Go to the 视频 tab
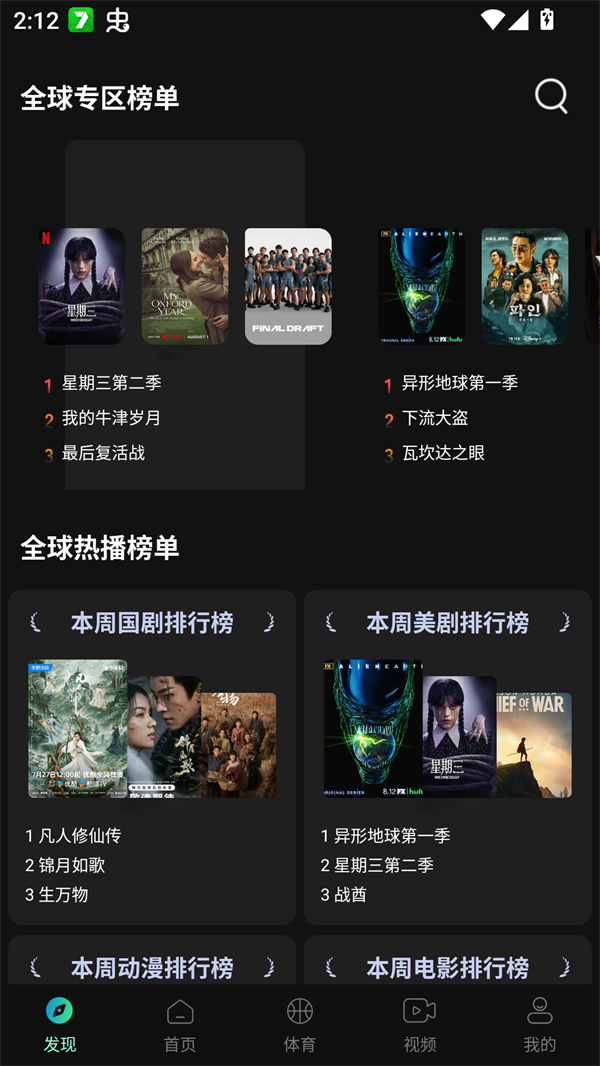The image size is (600, 1066). pos(420,1025)
